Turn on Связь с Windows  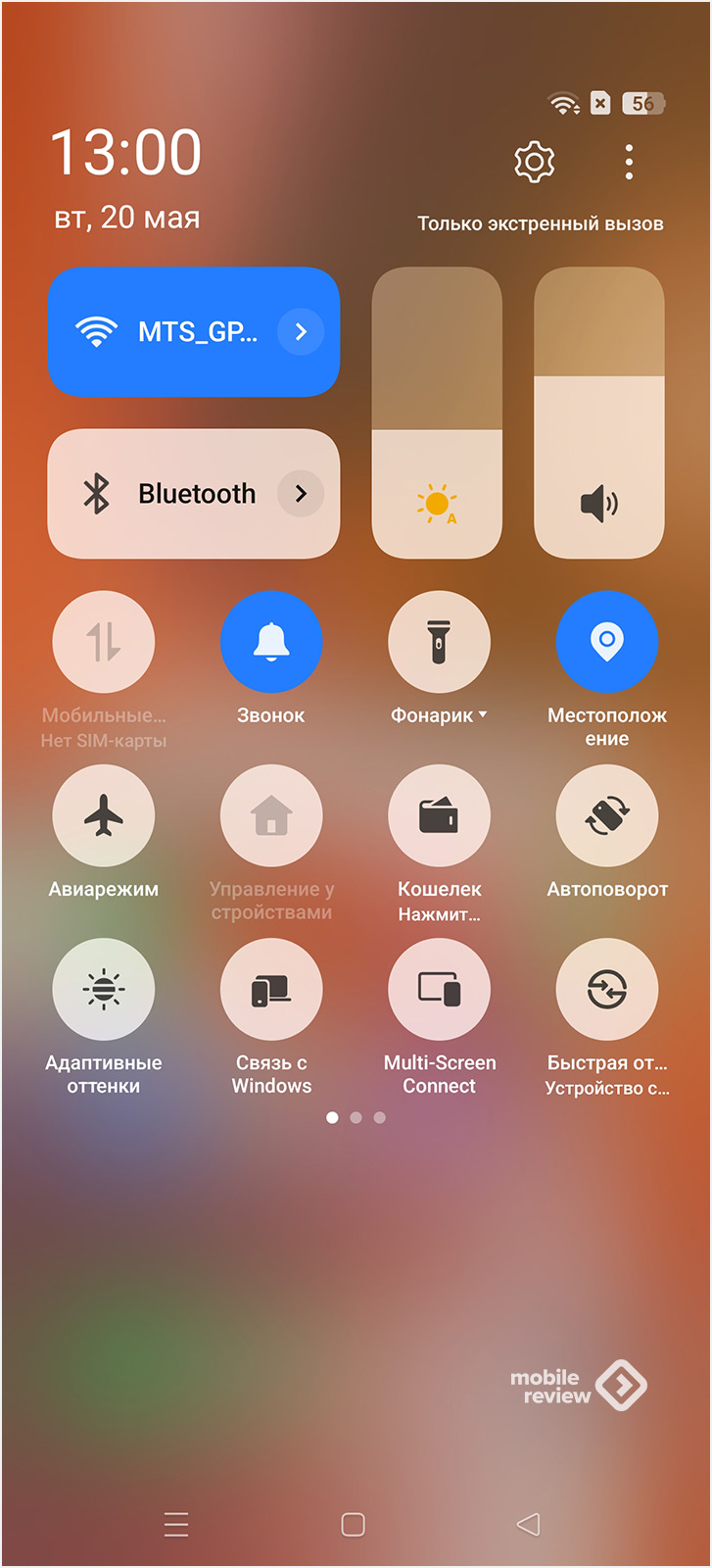(x=271, y=989)
